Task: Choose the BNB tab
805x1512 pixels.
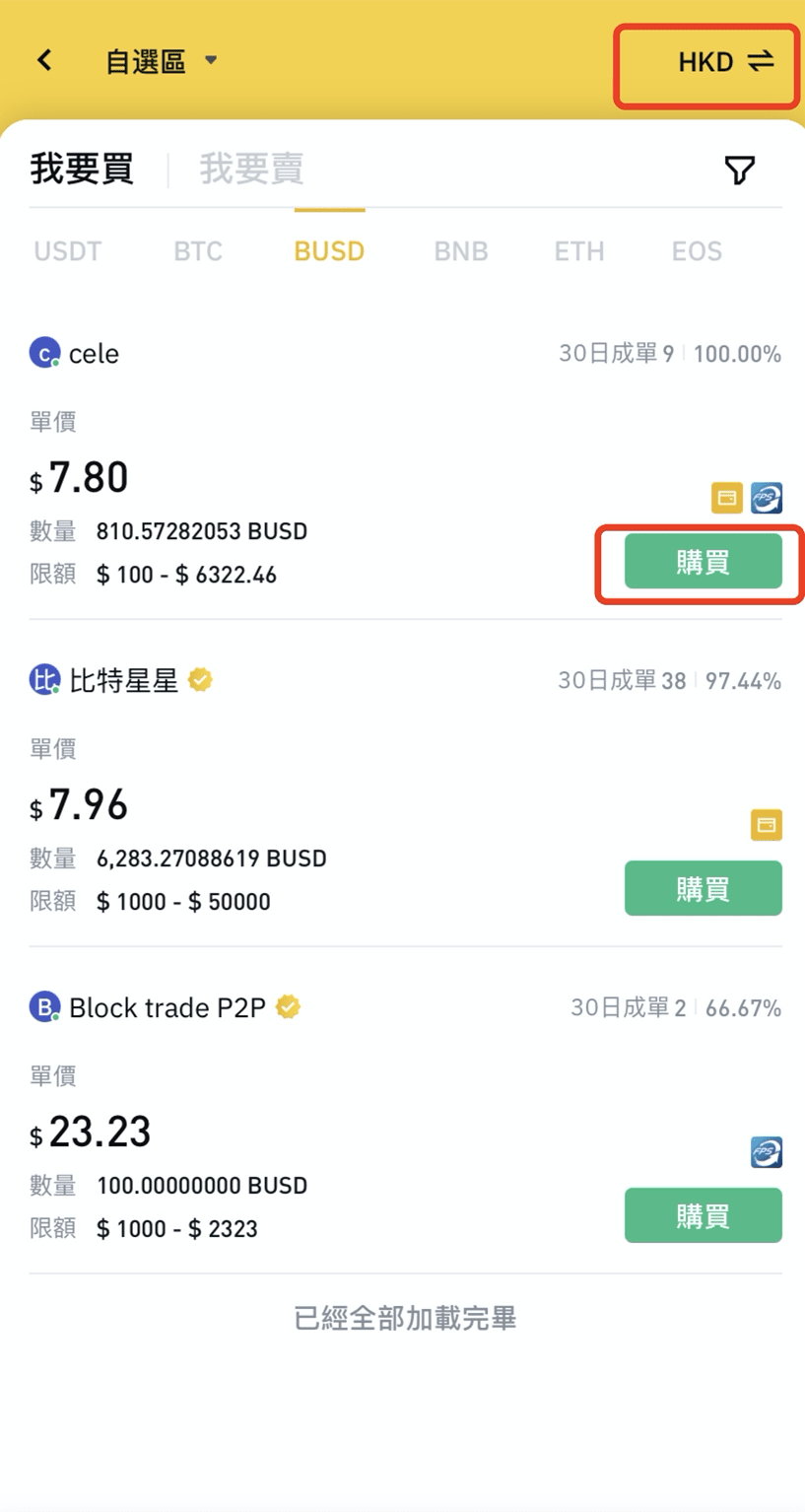Action: (461, 251)
